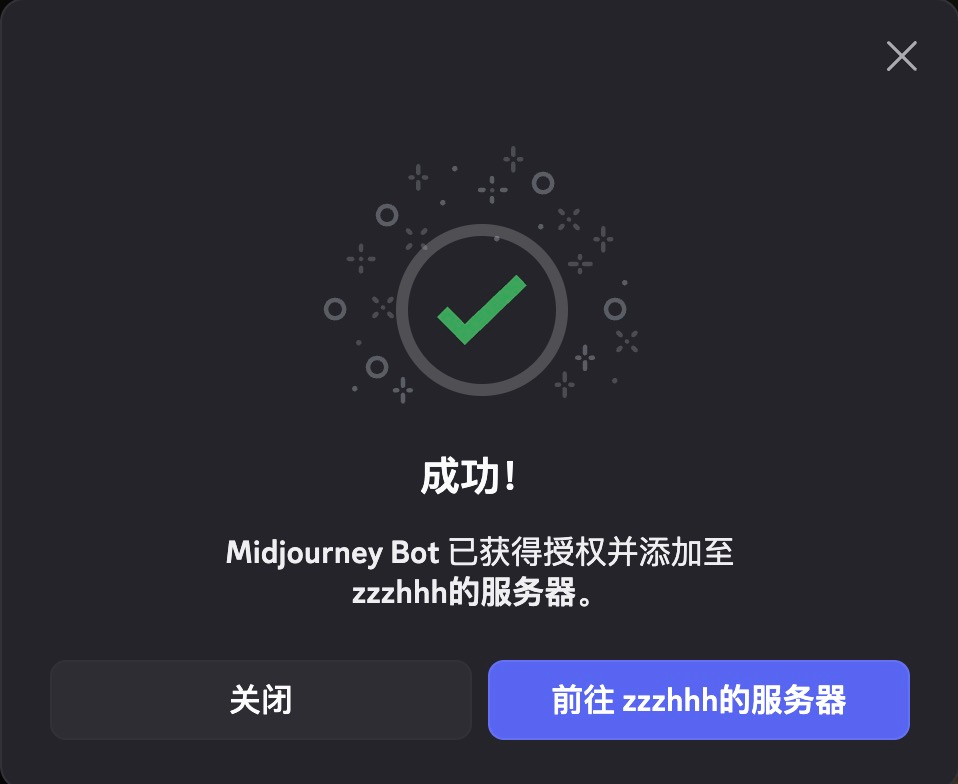Dismiss the success dialog with the X icon
The height and width of the screenshot is (784, 958).
901,56
